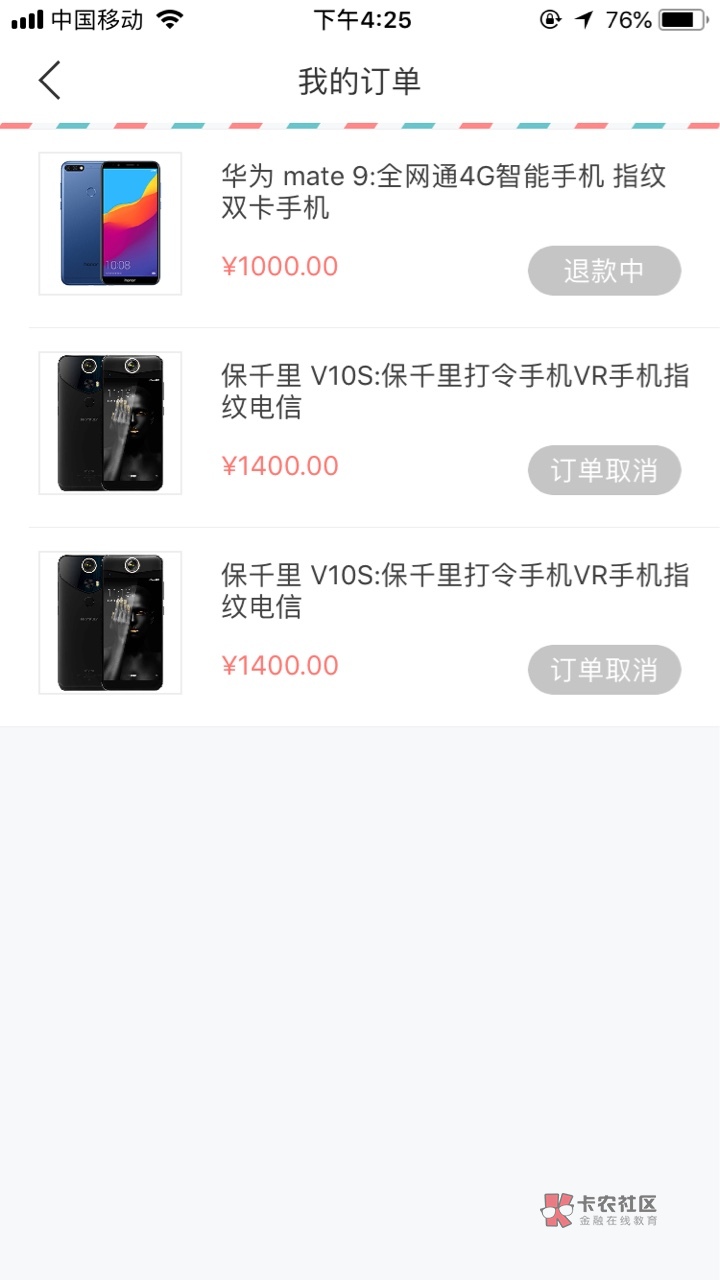Tap the 退款中 refund status button
The width and height of the screenshot is (720, 1280).
604,270
